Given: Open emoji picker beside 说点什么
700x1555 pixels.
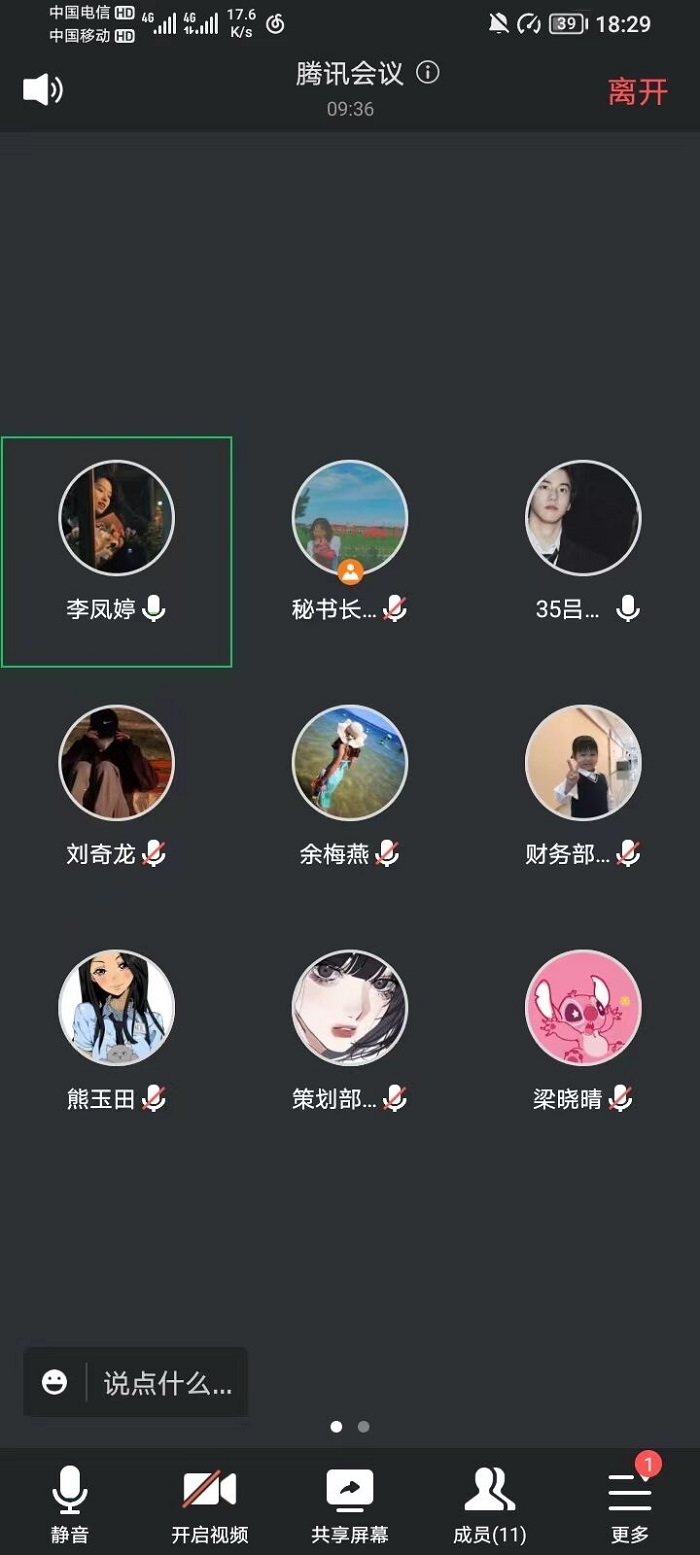Looking at the screenshot, I should tap(55, 1383).
